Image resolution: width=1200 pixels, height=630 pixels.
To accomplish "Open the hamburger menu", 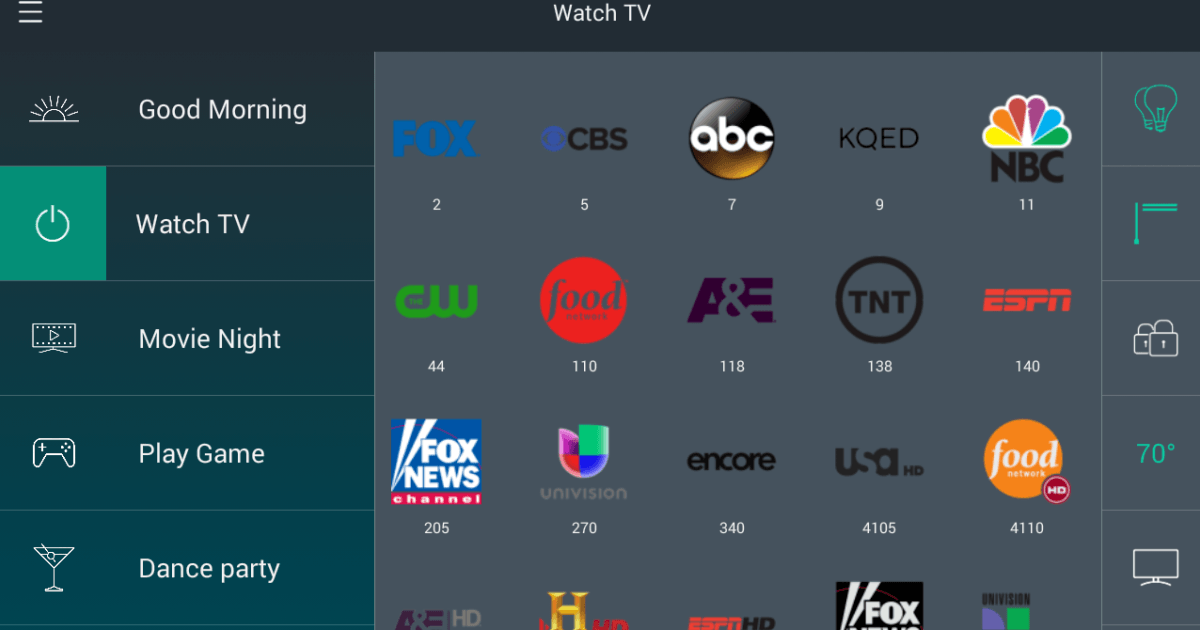I will click(x=31, y=13).
